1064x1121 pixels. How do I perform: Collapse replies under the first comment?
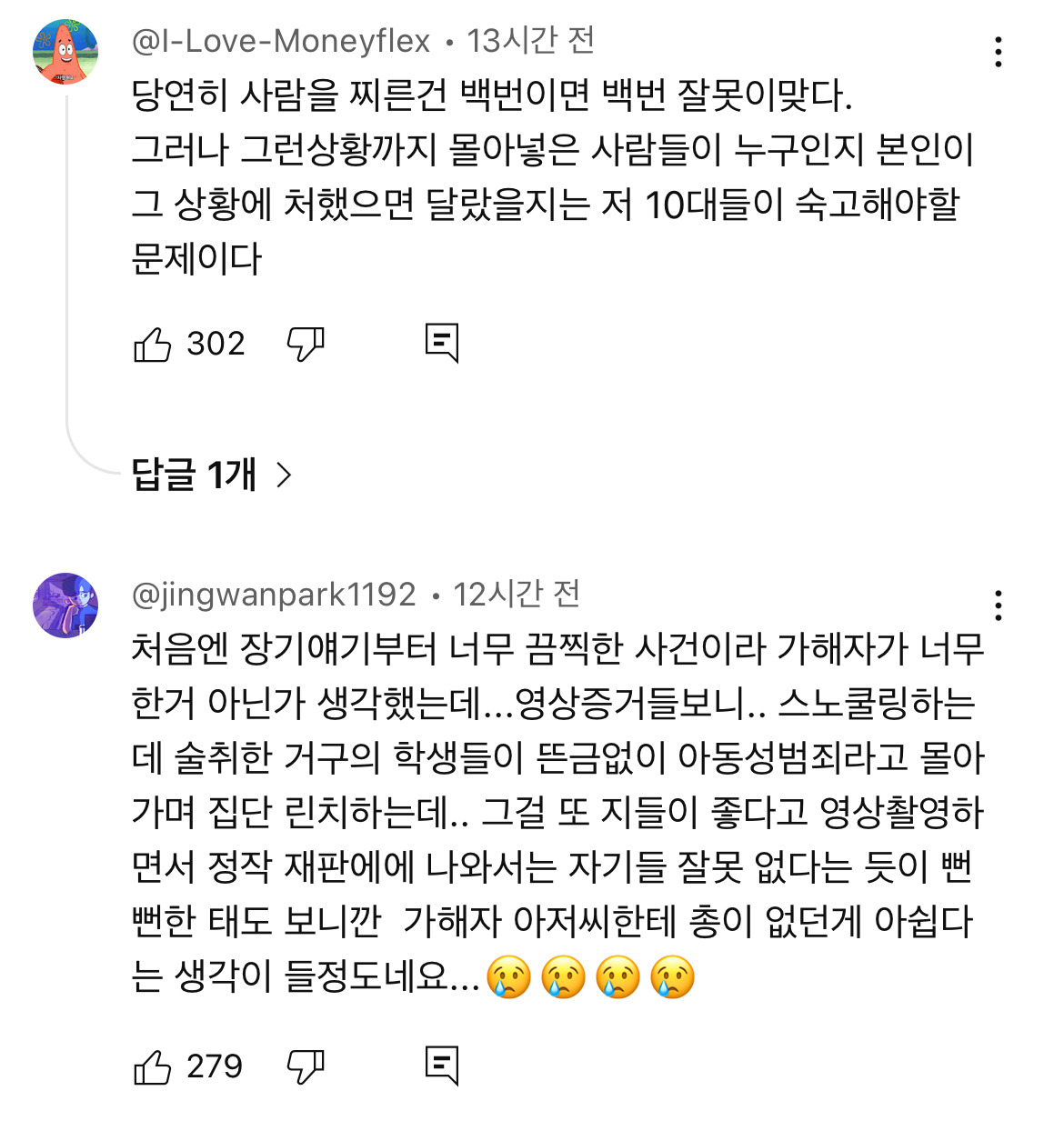coord(191,474)
